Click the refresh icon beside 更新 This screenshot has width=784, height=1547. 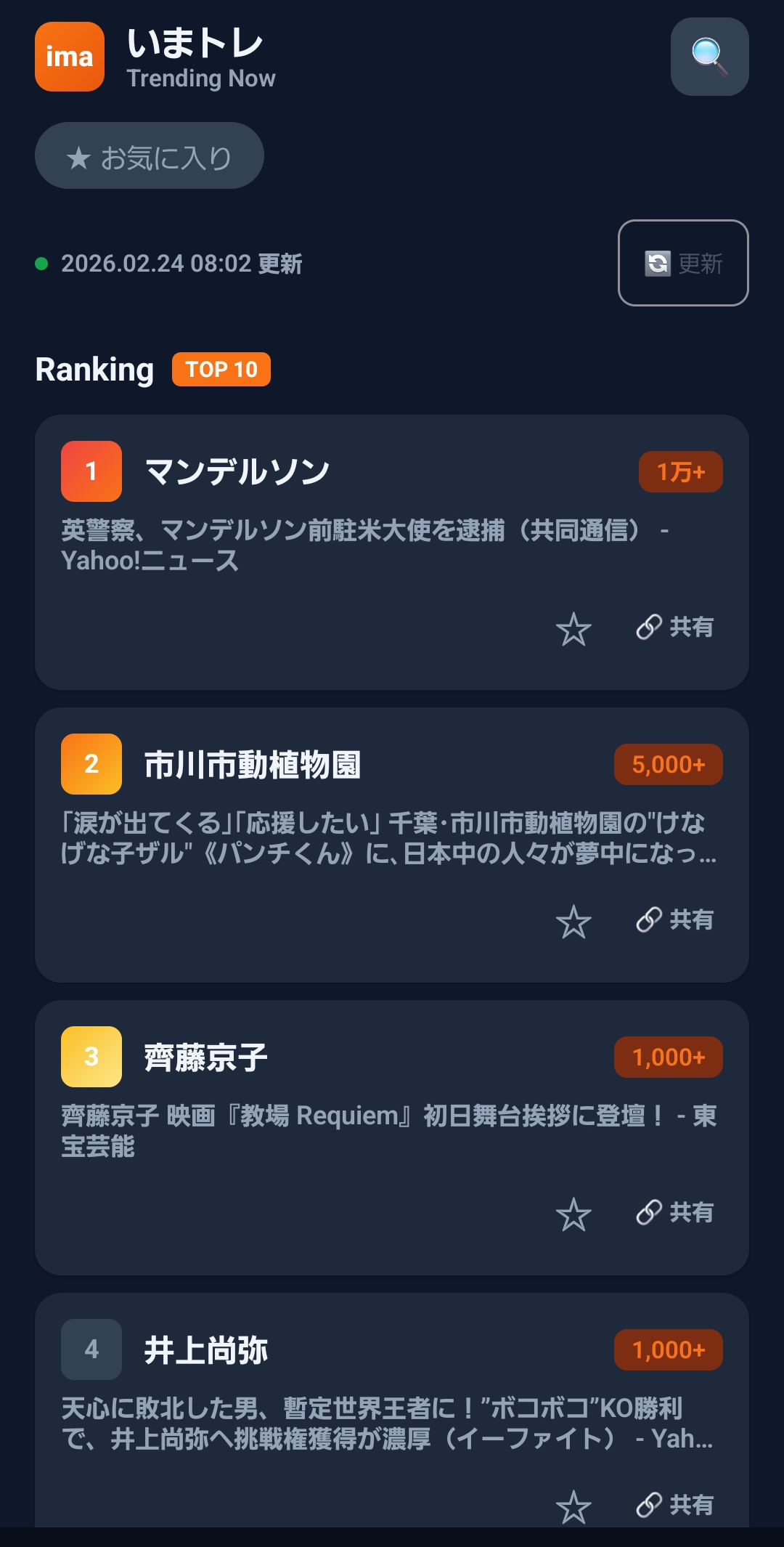click(657, 264)
